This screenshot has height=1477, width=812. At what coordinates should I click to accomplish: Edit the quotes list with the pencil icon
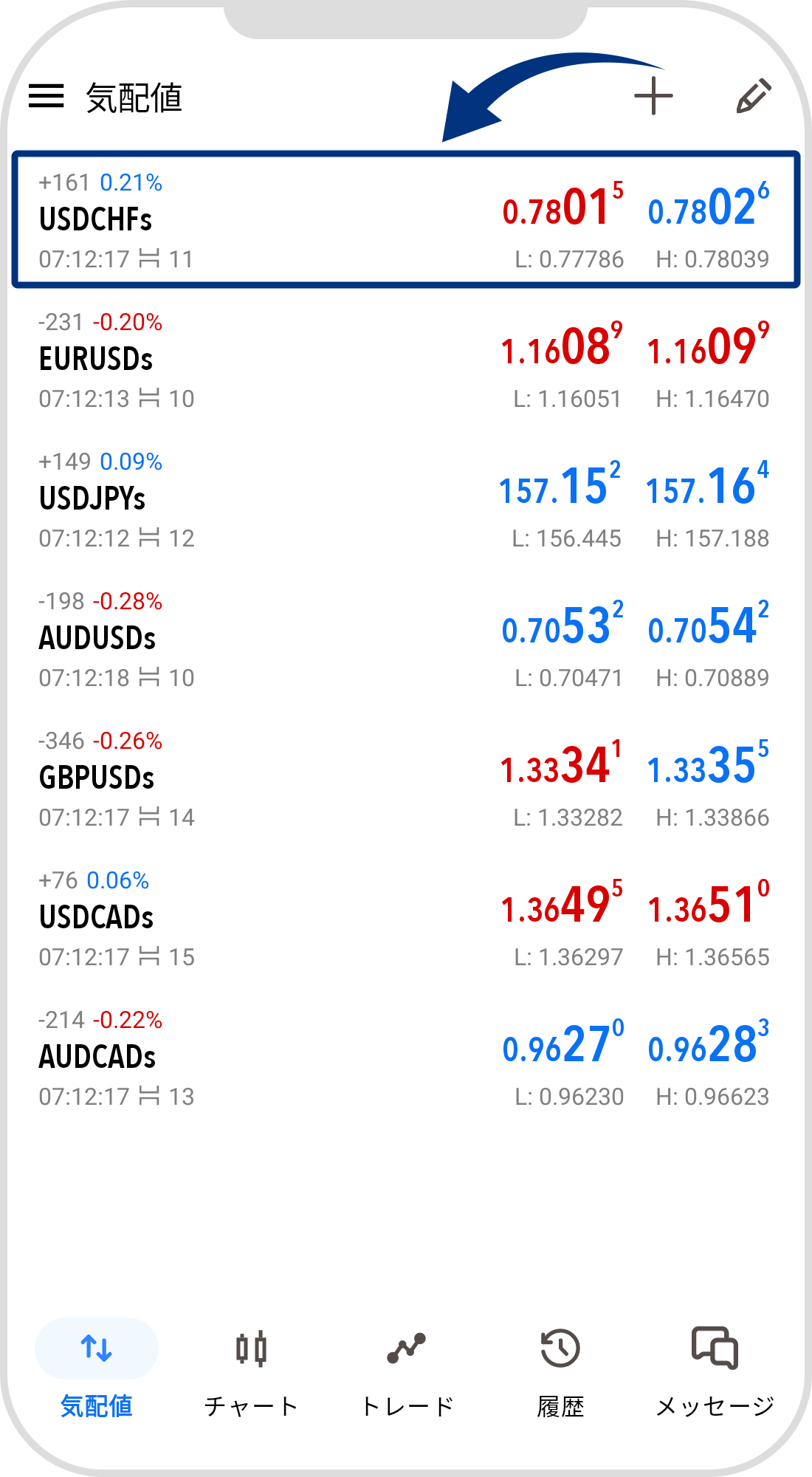pyautogui.click(x=754, y=96)
